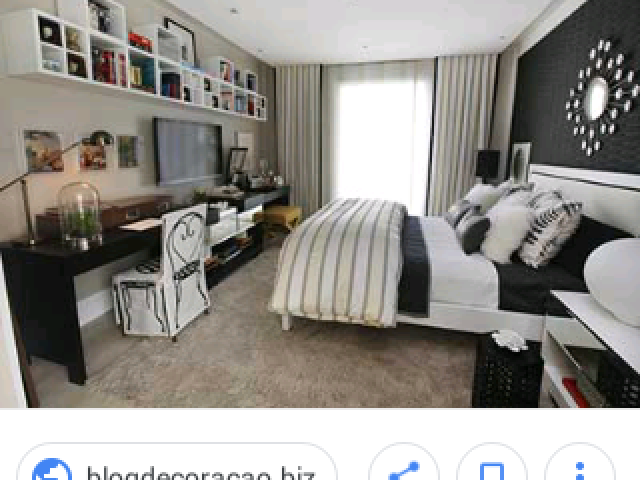Save the image with the bookmark icon

pyautogui.click(x=492, y=468)
